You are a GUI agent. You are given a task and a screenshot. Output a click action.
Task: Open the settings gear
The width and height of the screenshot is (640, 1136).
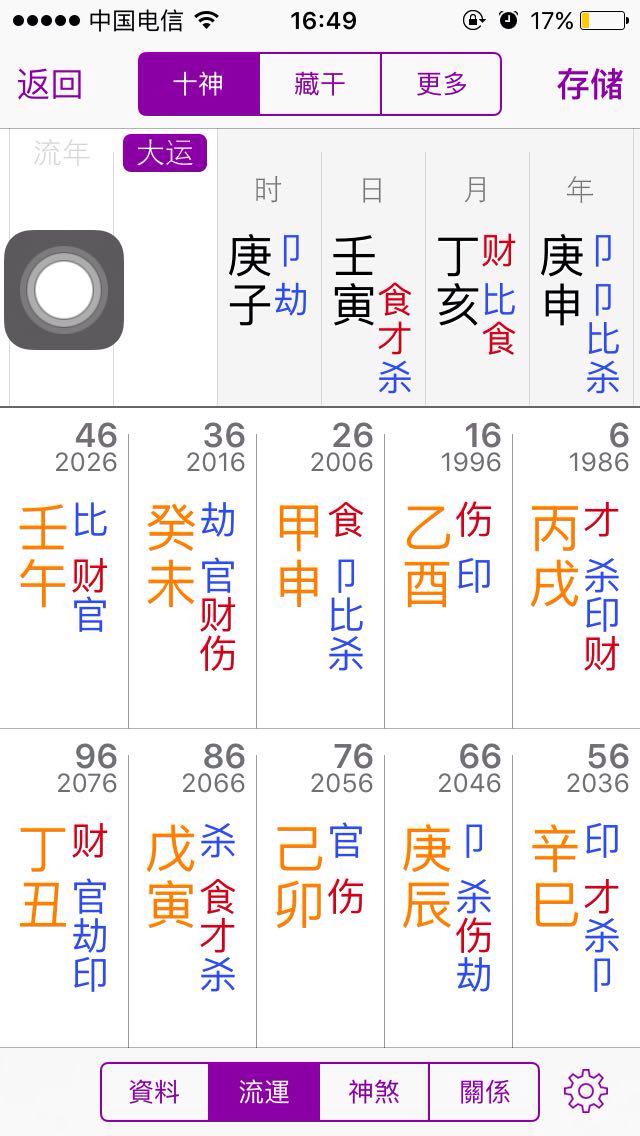tap(586, 1091)
